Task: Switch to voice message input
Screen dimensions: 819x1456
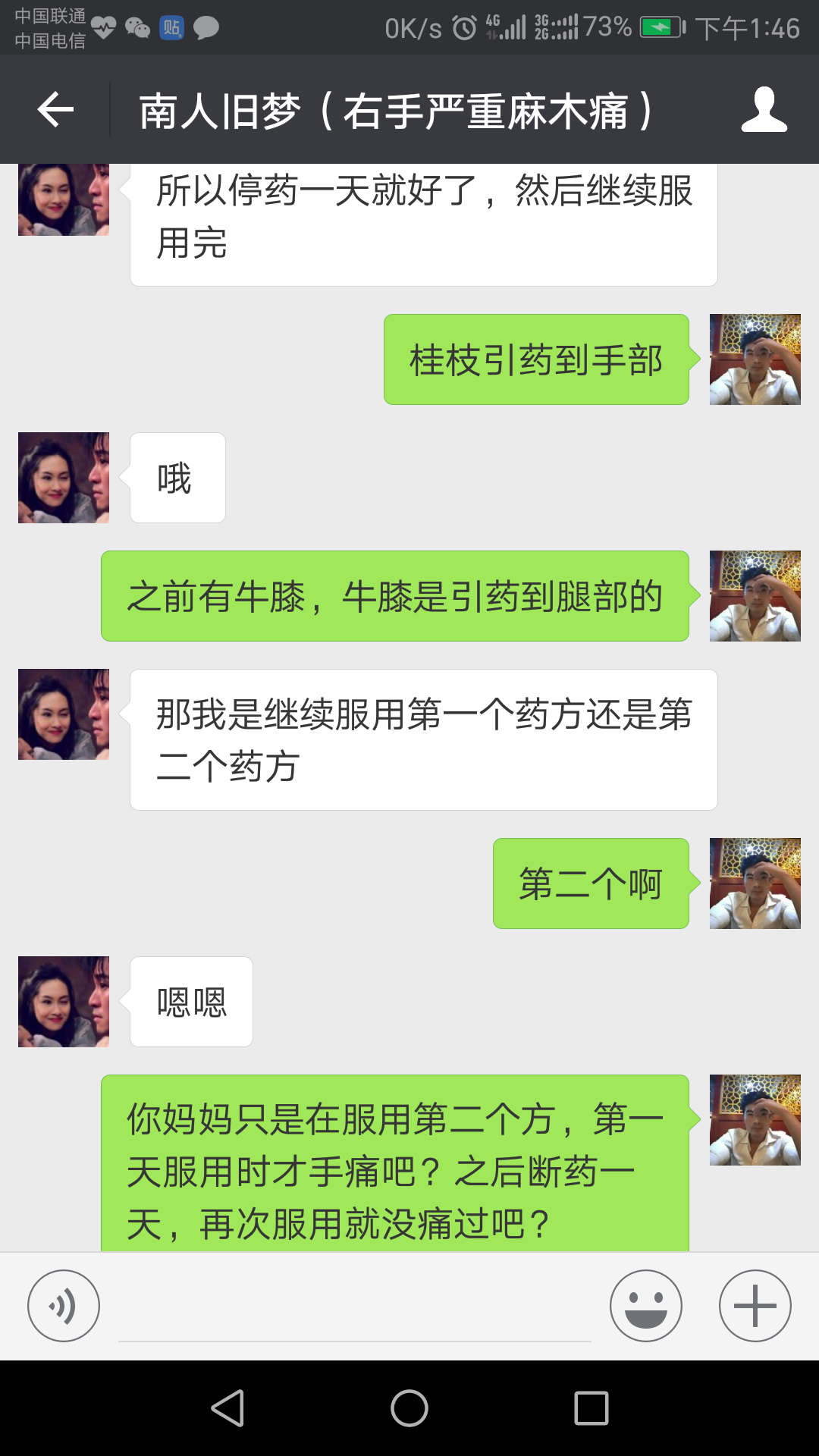Action: [x=64, y=1306]
